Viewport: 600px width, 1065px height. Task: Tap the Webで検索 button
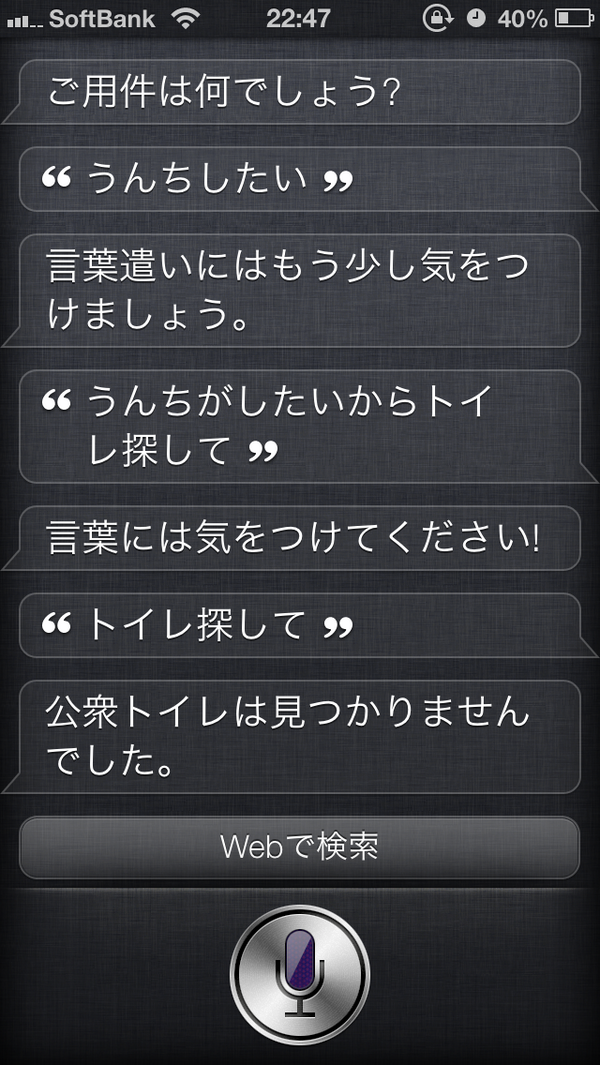[x=300, y=847]
